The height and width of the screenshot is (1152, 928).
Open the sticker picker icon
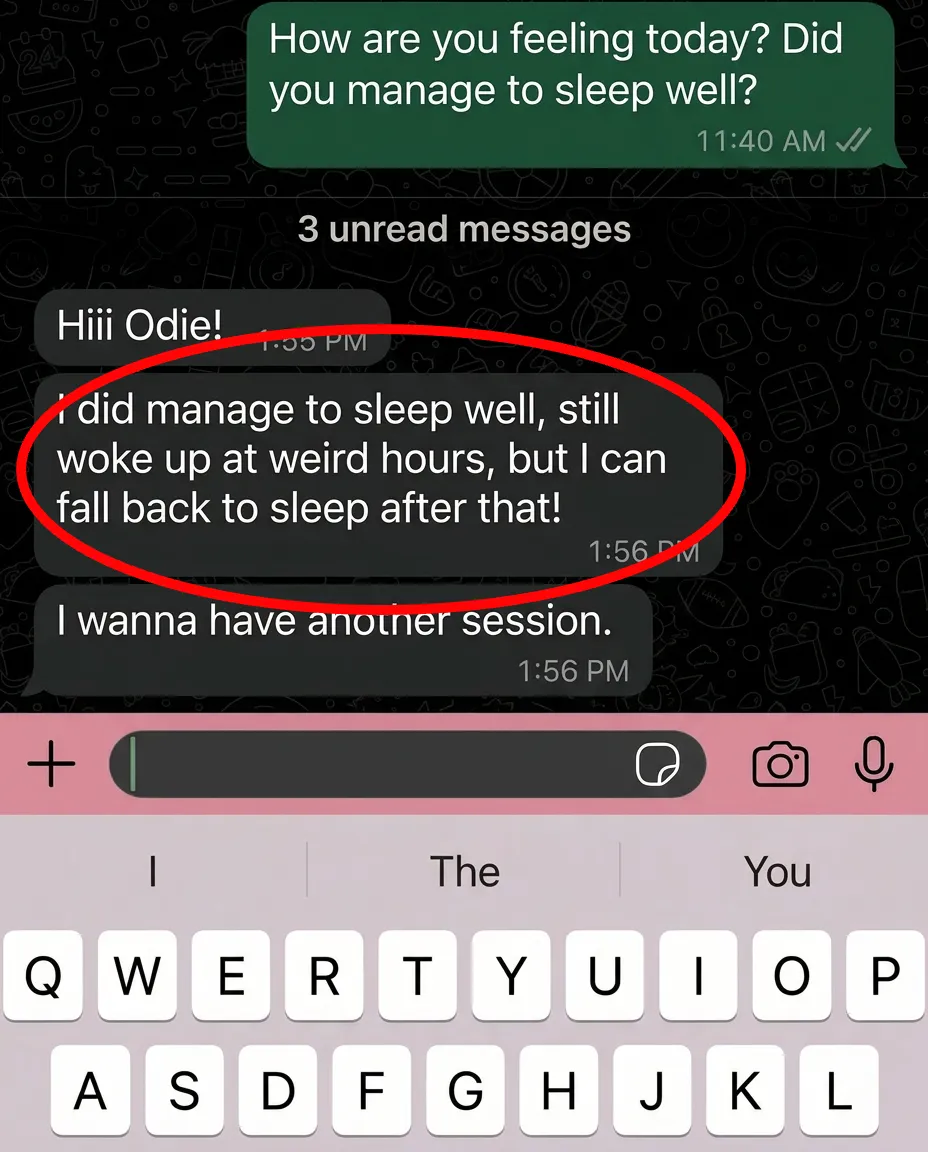pyautogui.click(x=658, y=764)
